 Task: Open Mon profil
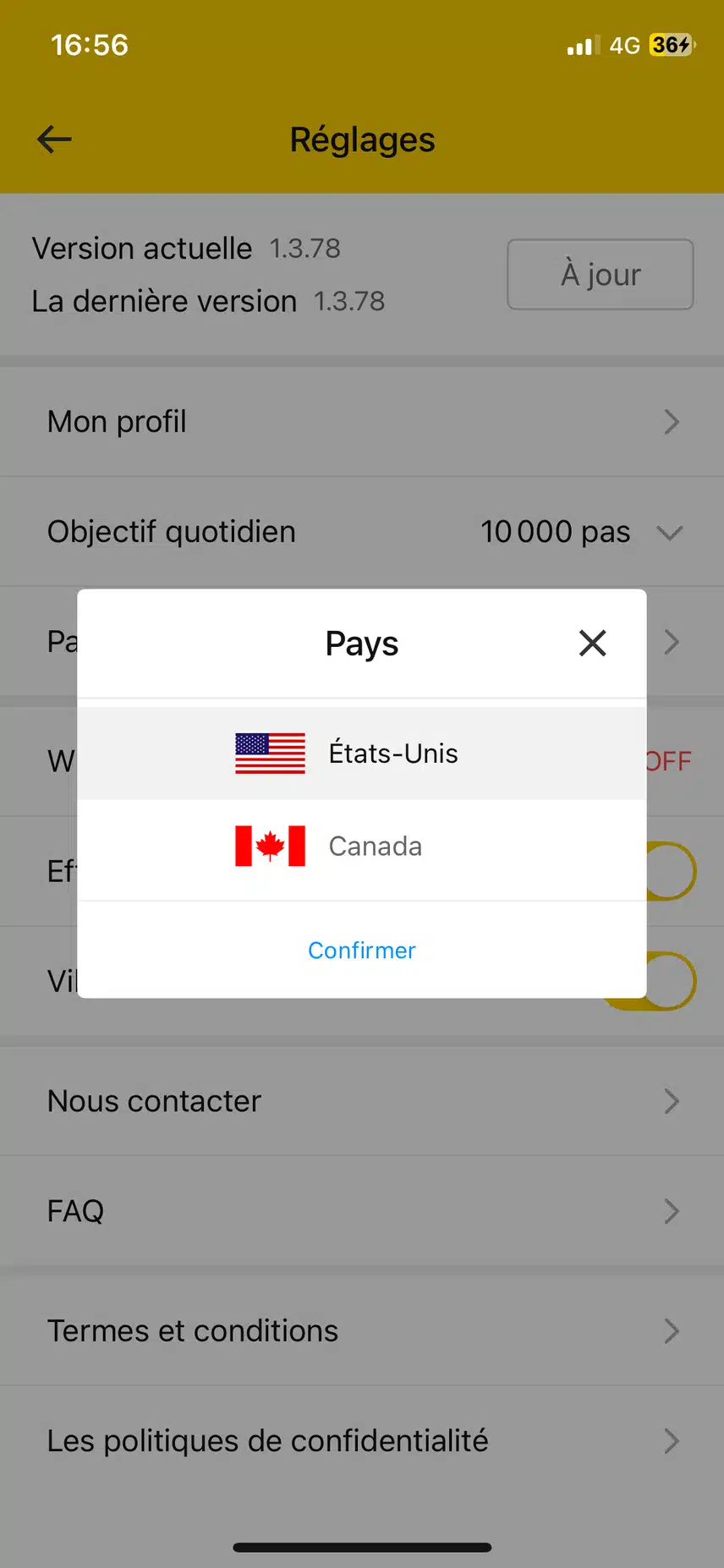click(x=362, y=422)
